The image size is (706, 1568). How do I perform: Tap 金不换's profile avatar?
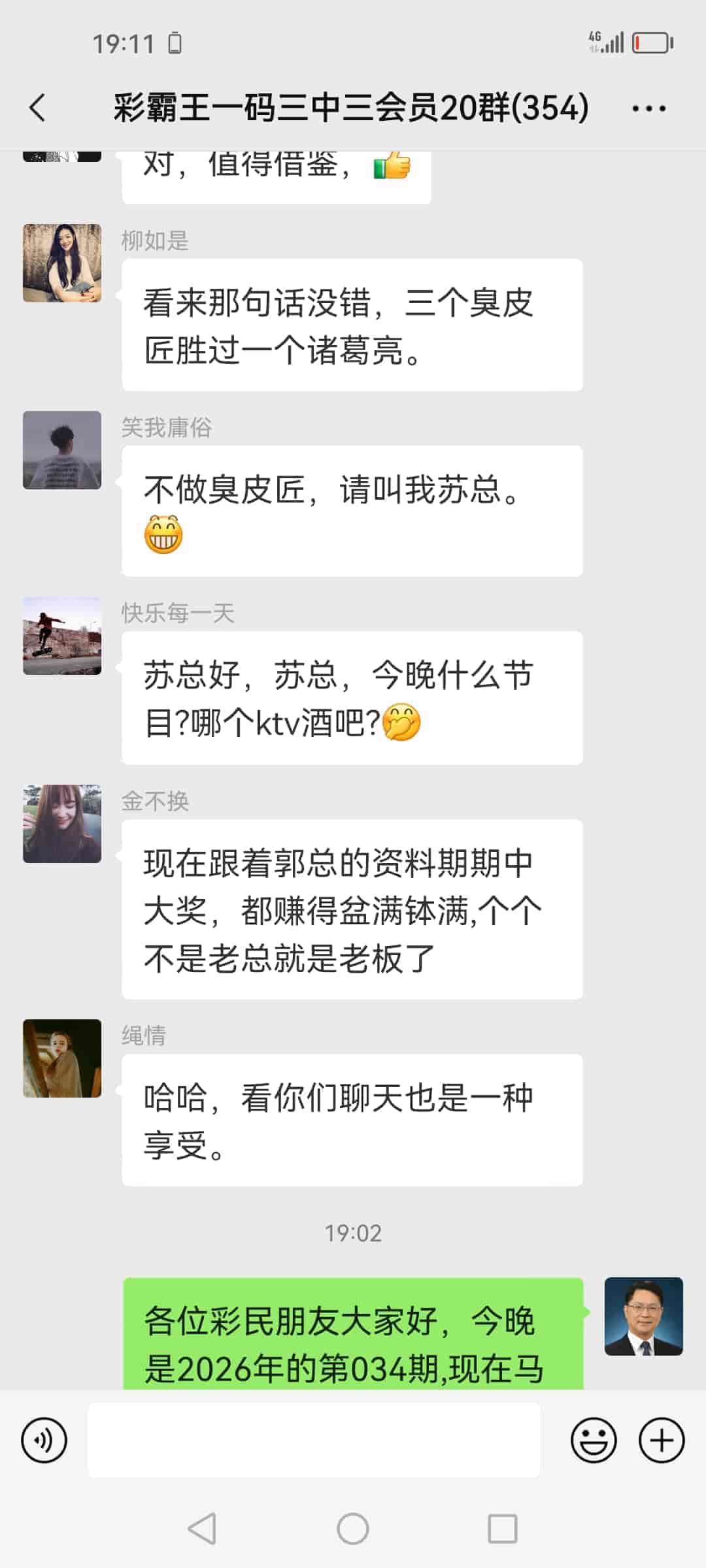pyautogui.click(x=61, y=825)
